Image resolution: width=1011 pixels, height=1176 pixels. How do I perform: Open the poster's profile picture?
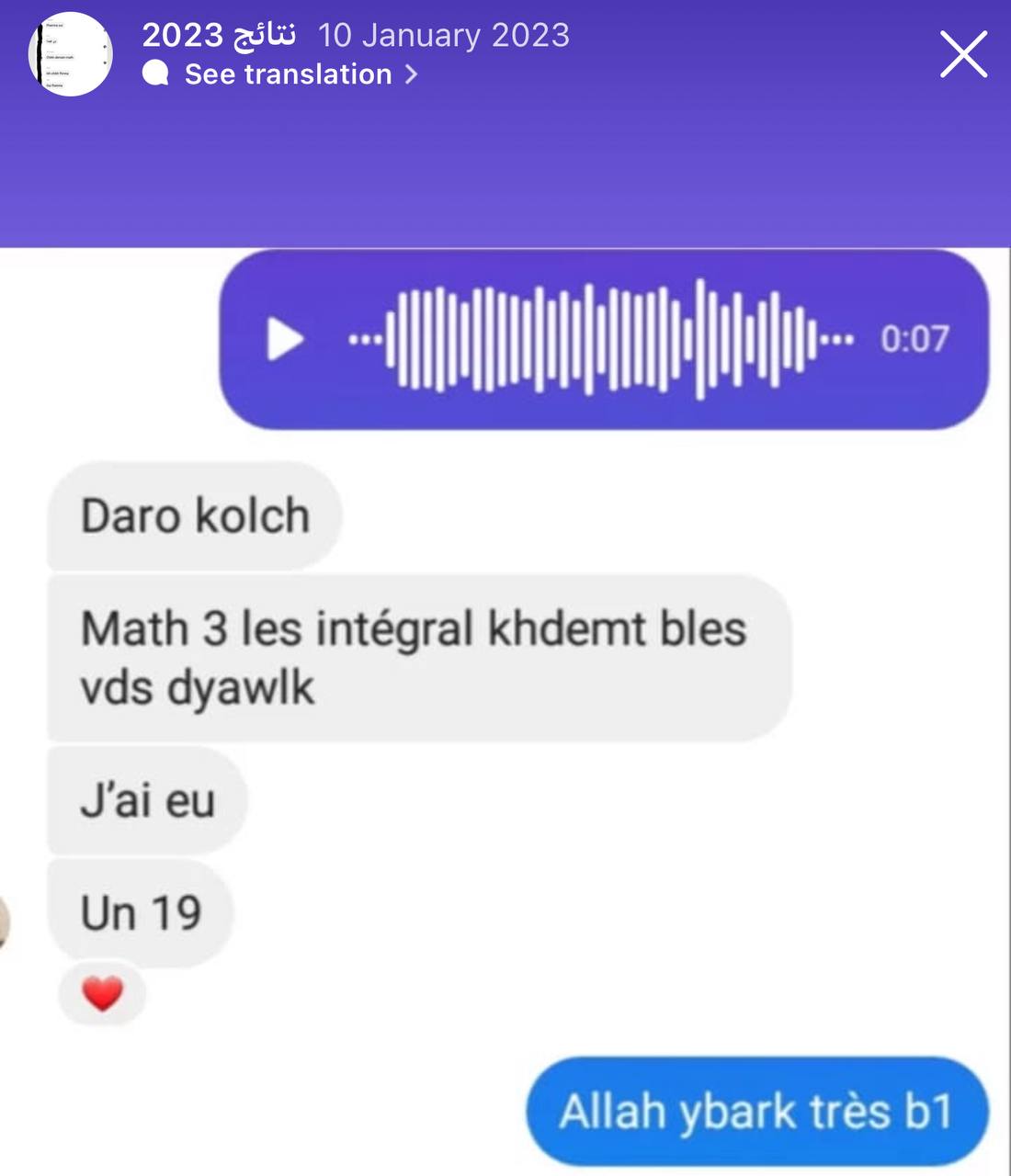click(x=71, y=54)
